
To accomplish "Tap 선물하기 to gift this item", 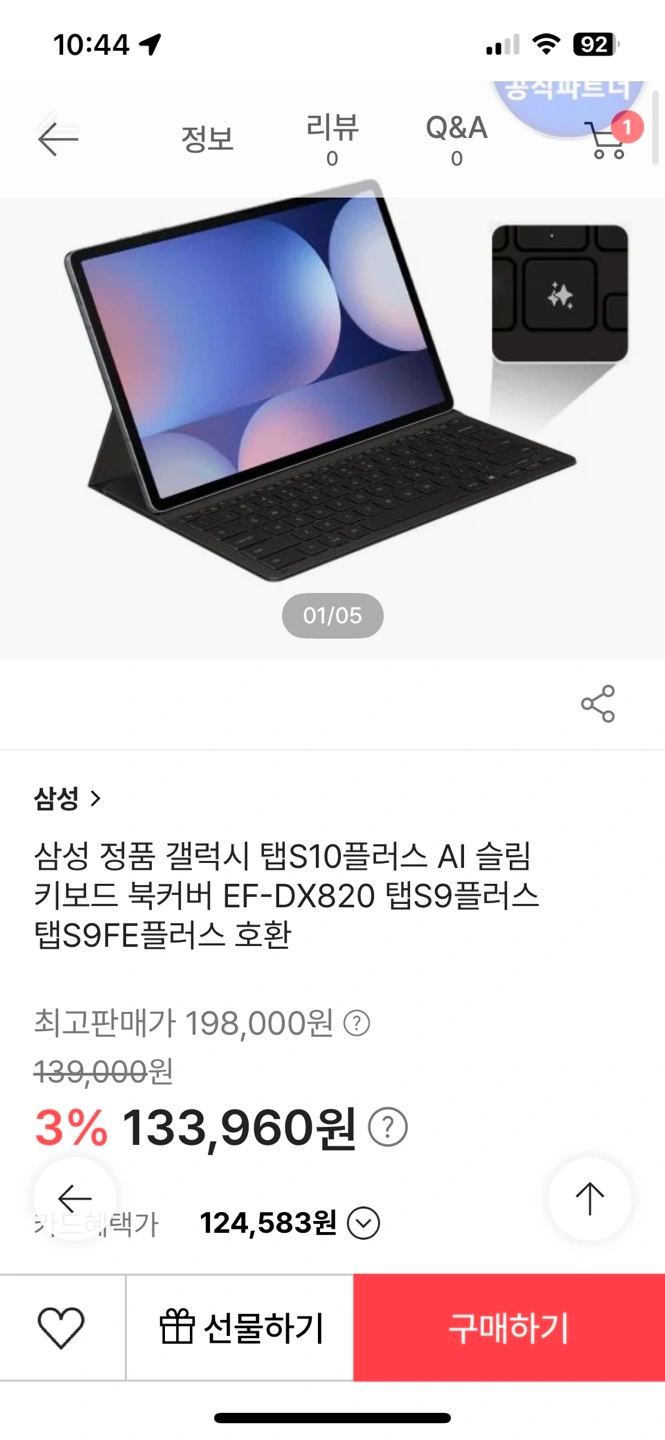I will [240, 1328].
